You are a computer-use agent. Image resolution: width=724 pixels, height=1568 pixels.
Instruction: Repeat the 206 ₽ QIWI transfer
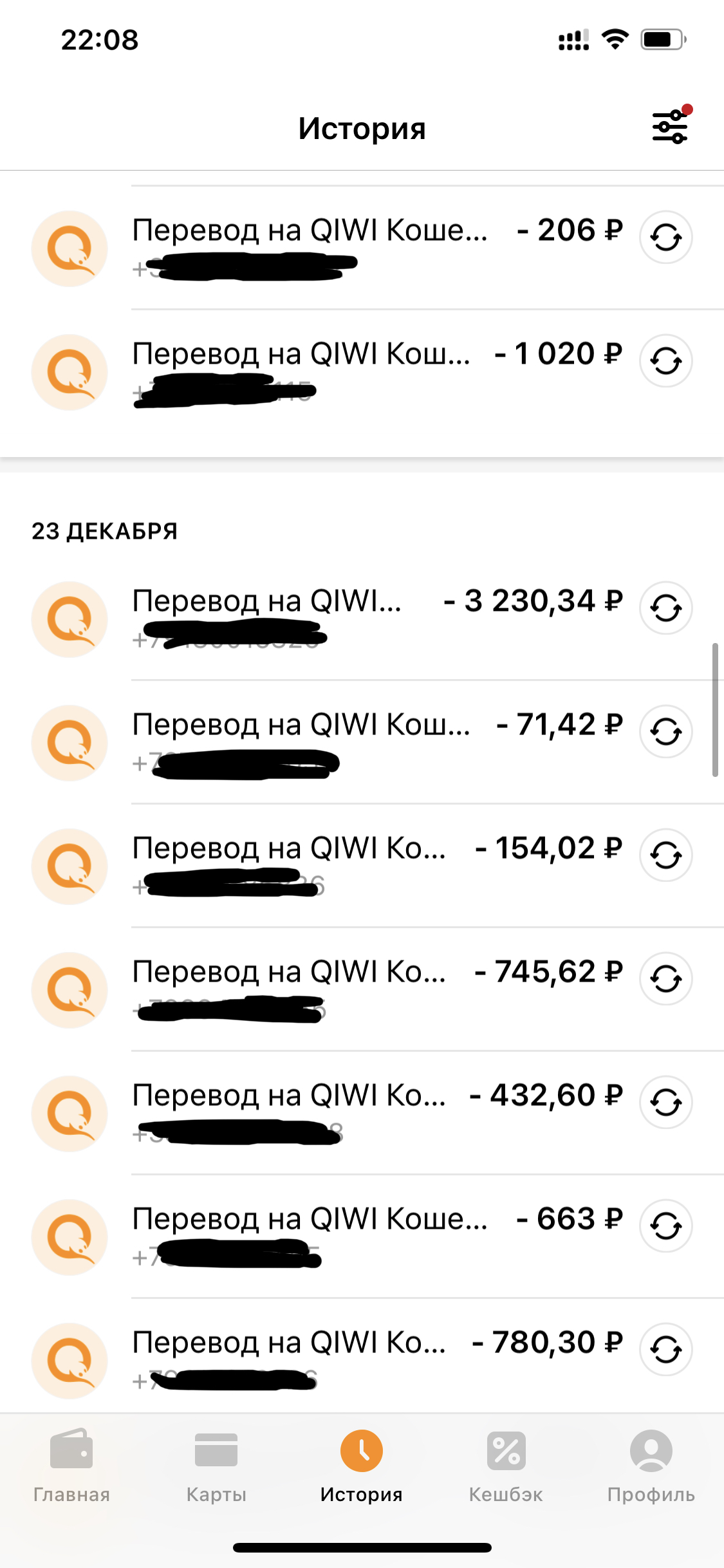[x=665, y=238]
